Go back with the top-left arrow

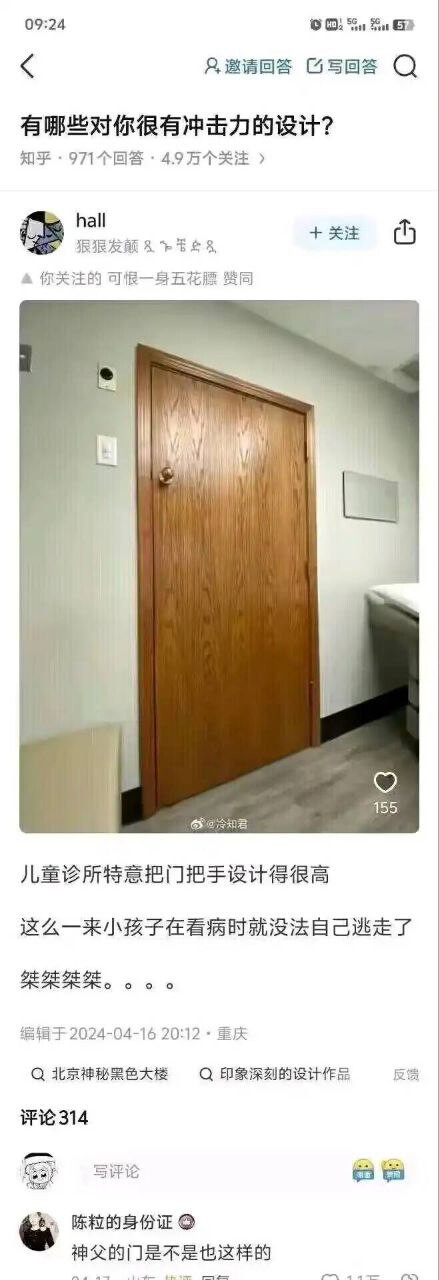27,66
